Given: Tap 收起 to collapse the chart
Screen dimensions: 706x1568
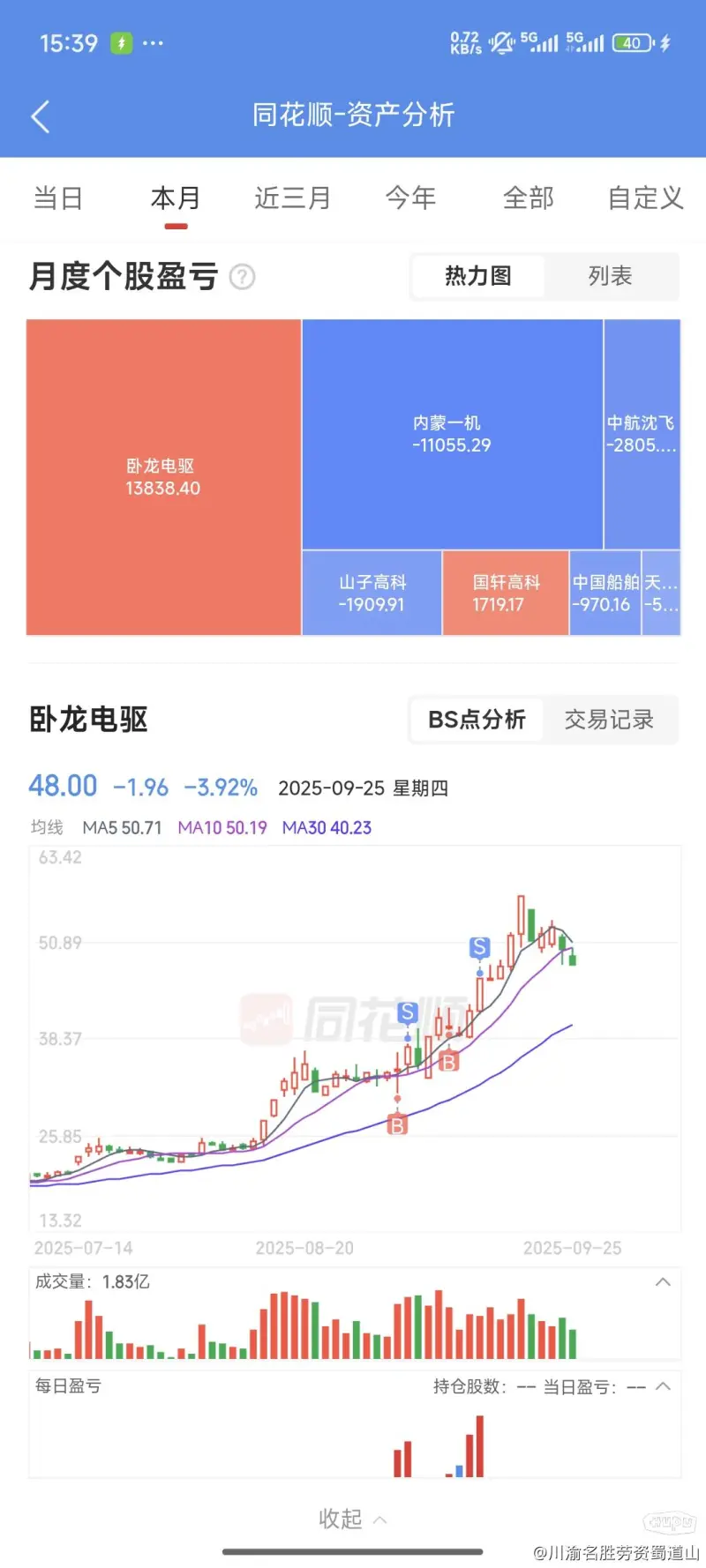Looking at the screenshot, I should (352, 1519).
